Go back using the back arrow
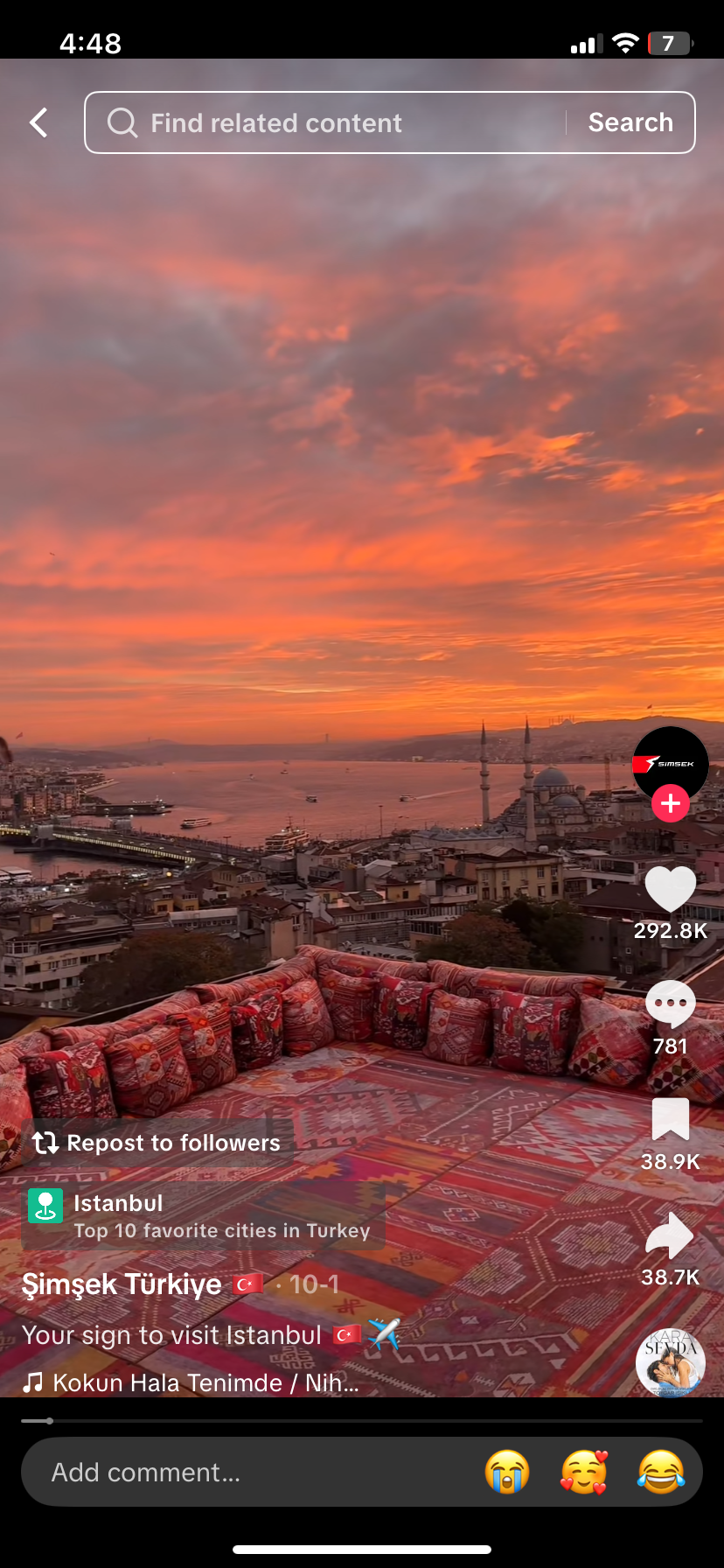This screenshot has height=1568, width=724. [39, 122]
